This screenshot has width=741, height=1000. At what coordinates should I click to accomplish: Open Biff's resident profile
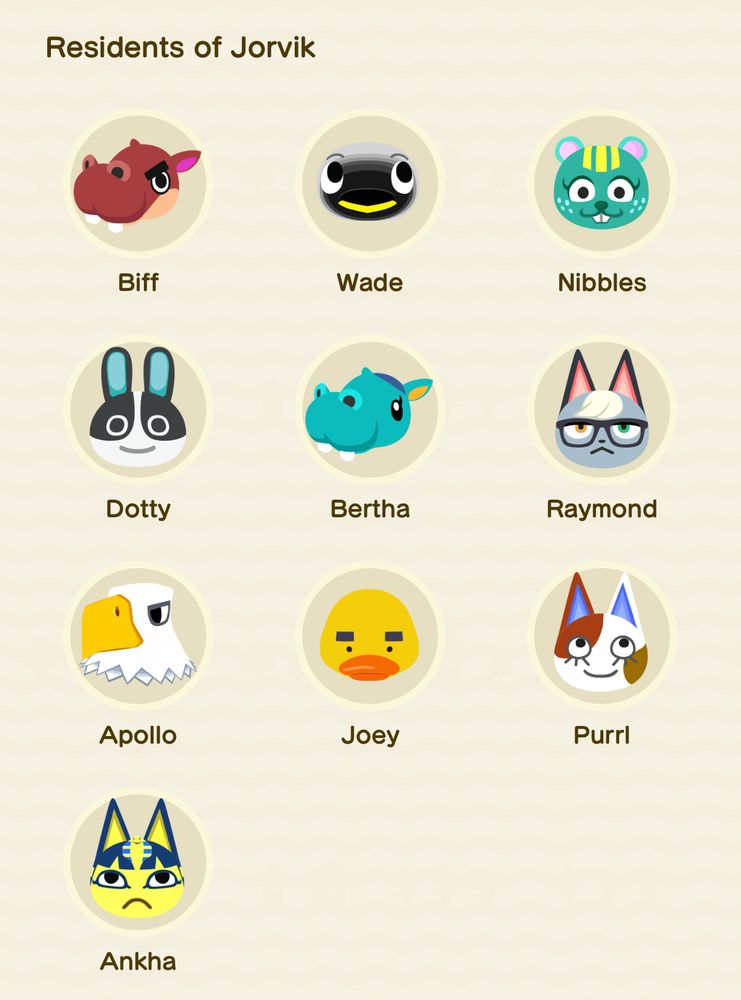pos(138,184)
